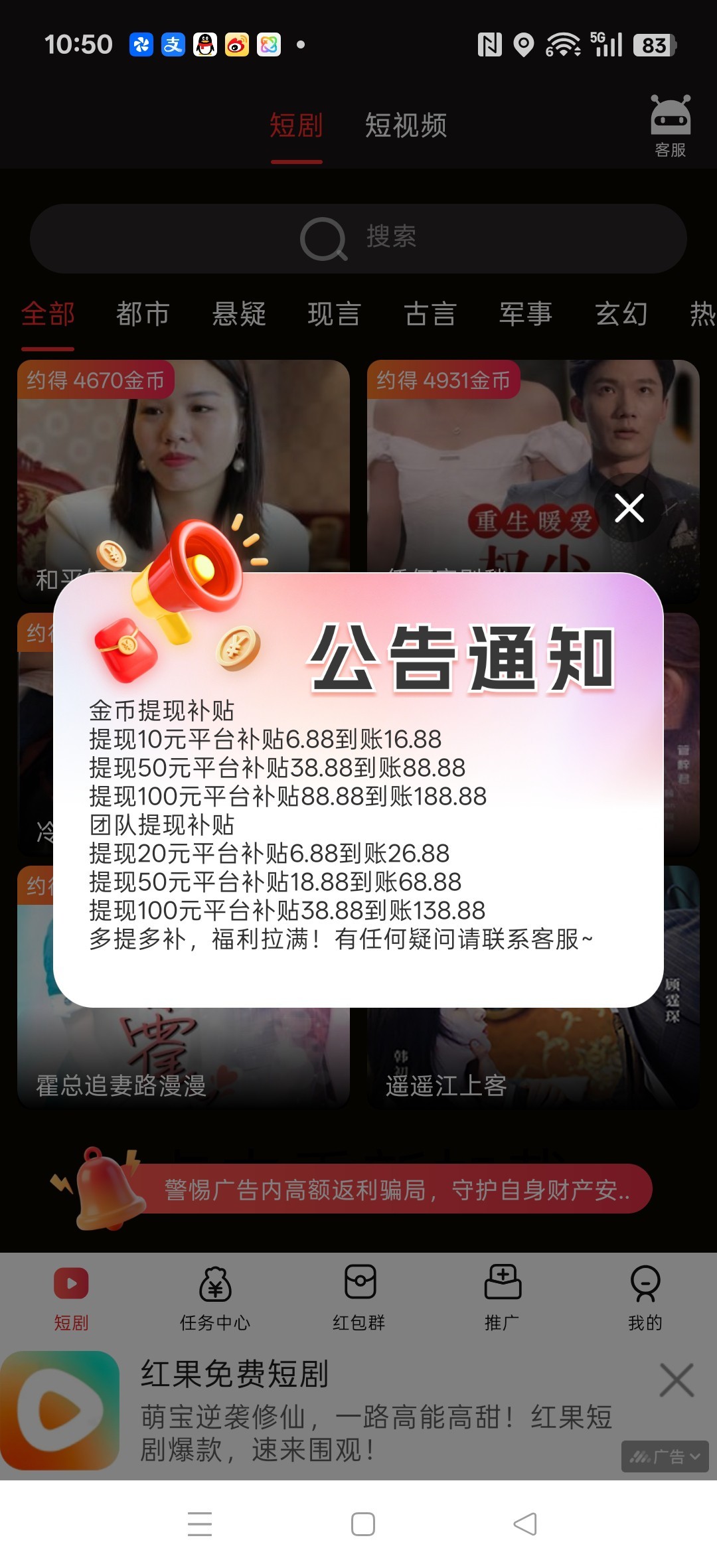Select the 现言 category
The height and width of the screenshot is (1568, 717).
coord(334,313)
